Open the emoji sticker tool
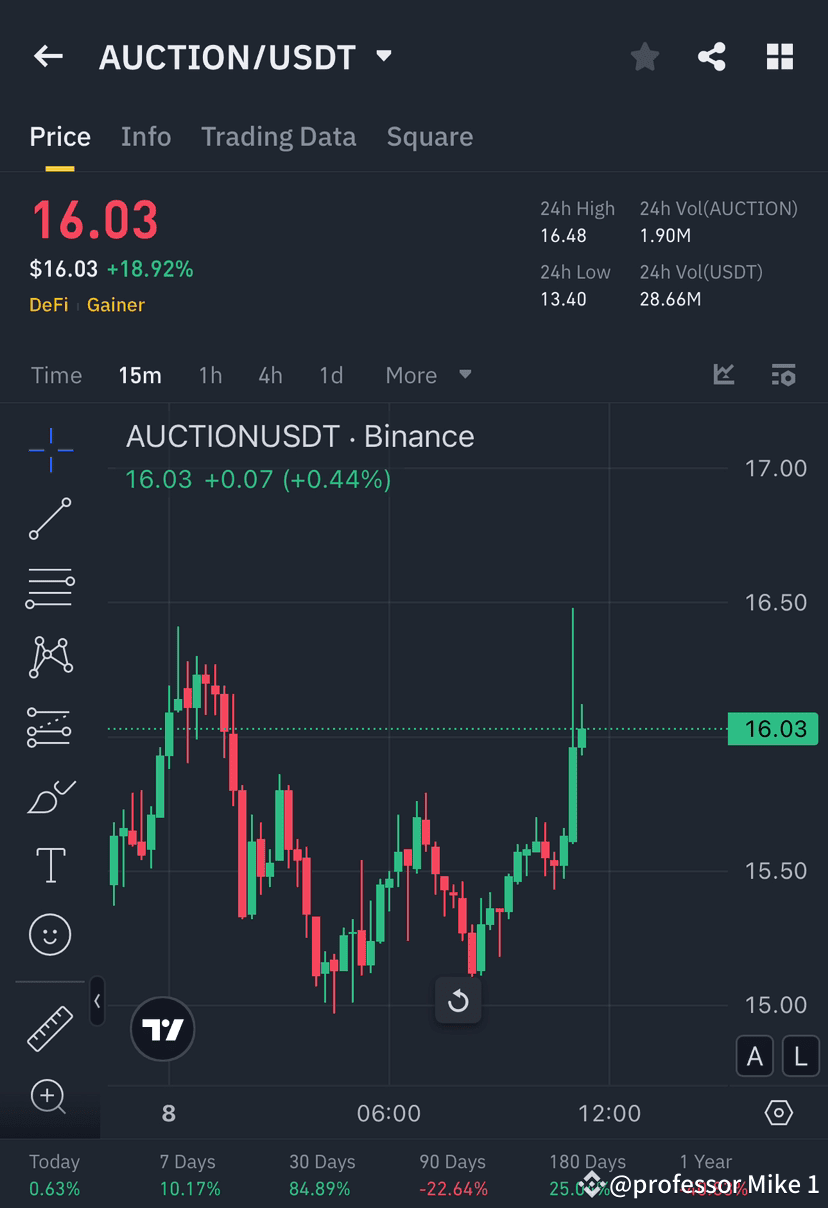 coord(50,934)
